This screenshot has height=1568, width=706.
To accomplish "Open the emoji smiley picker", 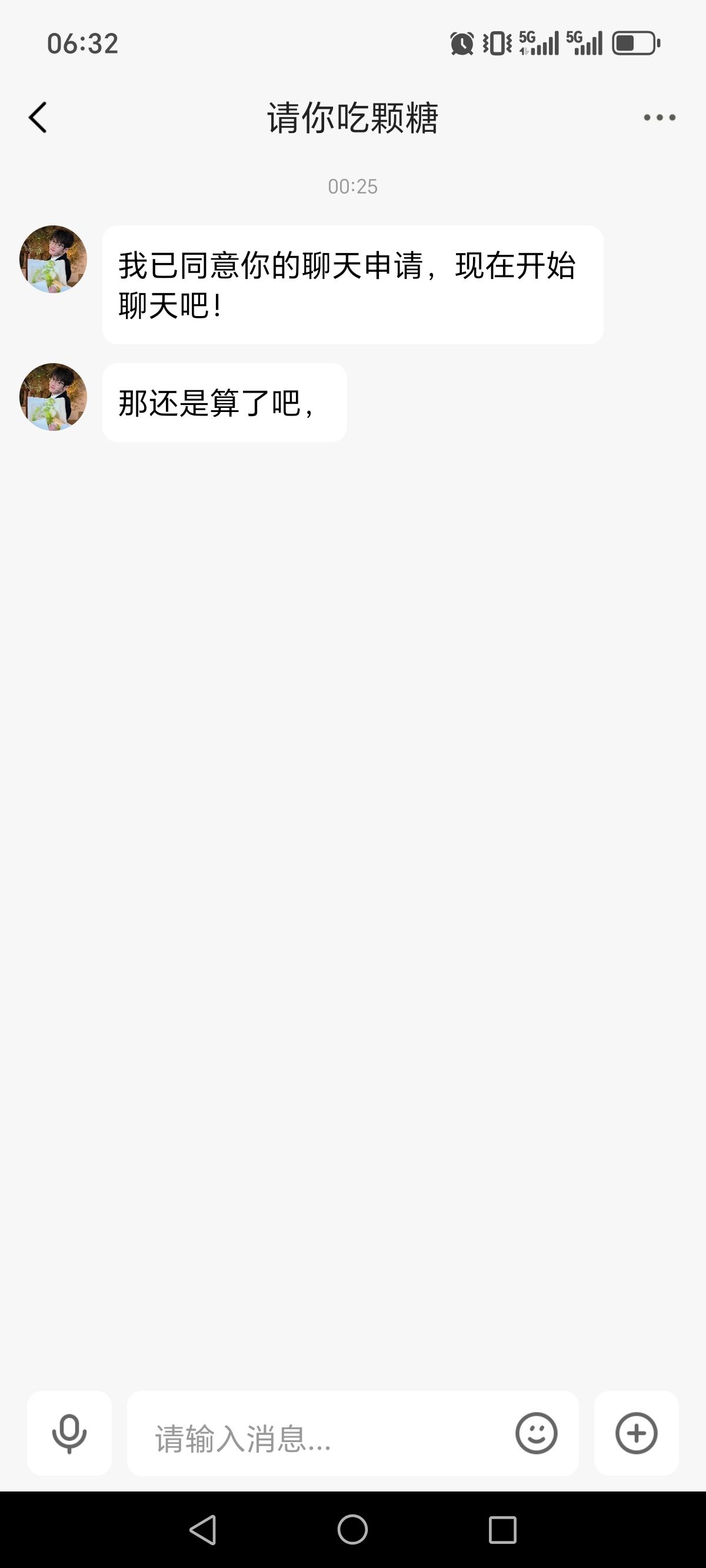I will [x=536, y=1433].
